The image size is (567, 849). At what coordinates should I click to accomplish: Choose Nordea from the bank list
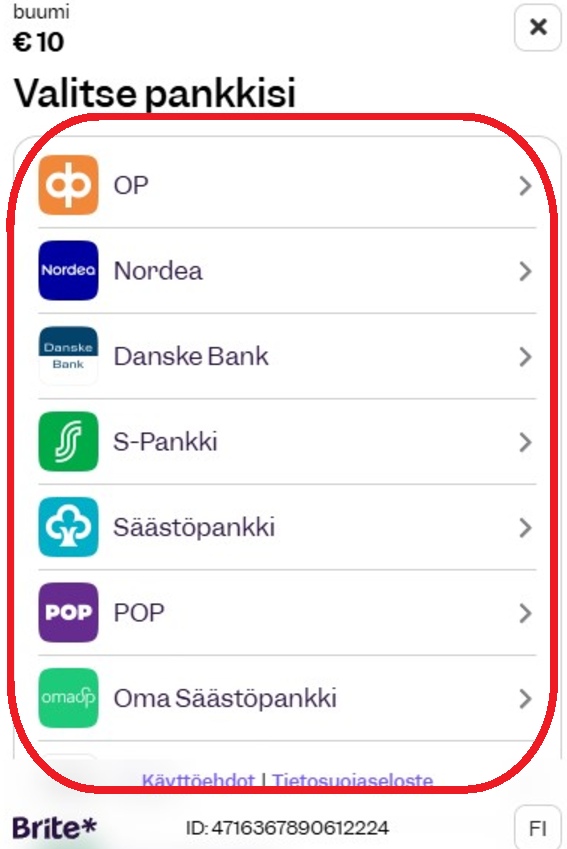pyautogui.click(x=287, y=271)
